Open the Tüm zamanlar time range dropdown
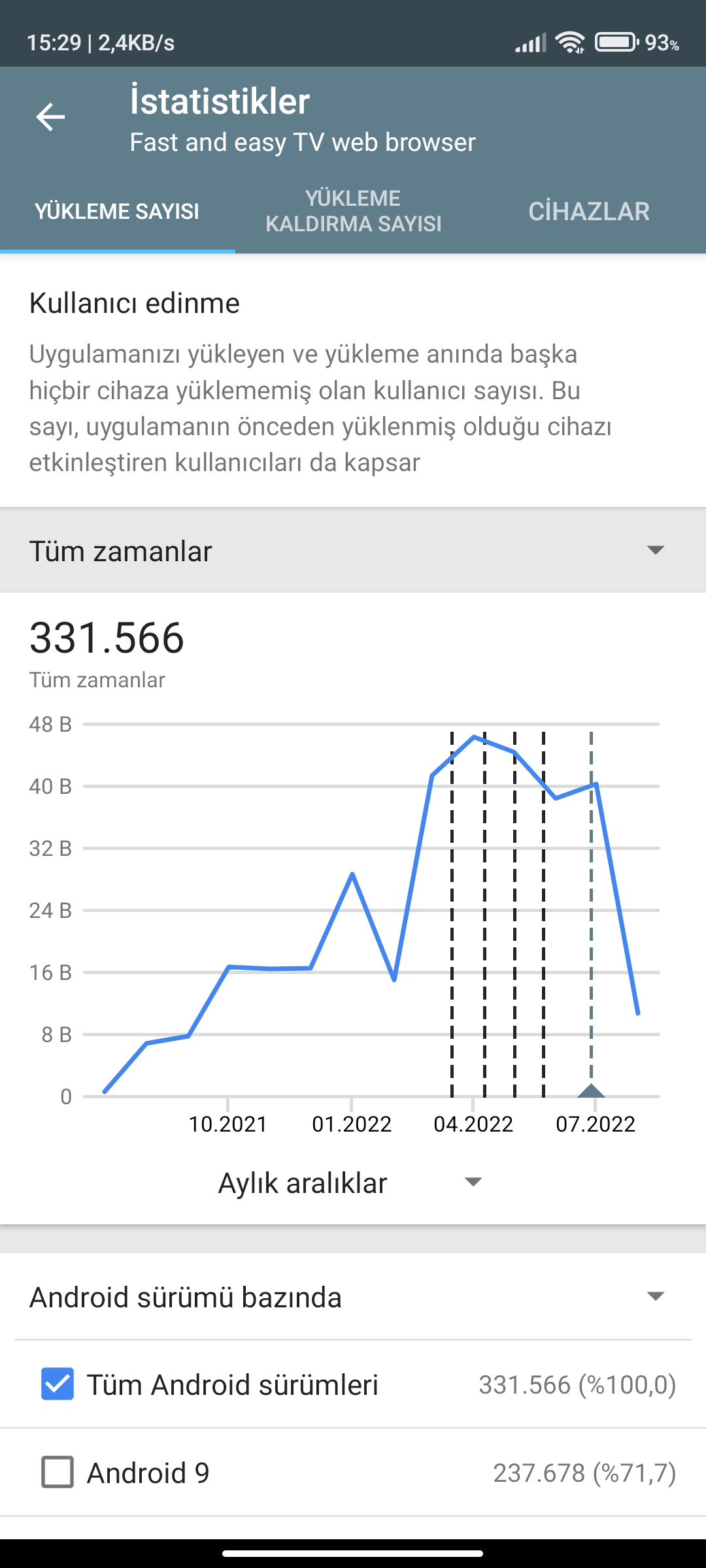The width and height of the screenshot is (706, 1568). click(x=353, y=551)
